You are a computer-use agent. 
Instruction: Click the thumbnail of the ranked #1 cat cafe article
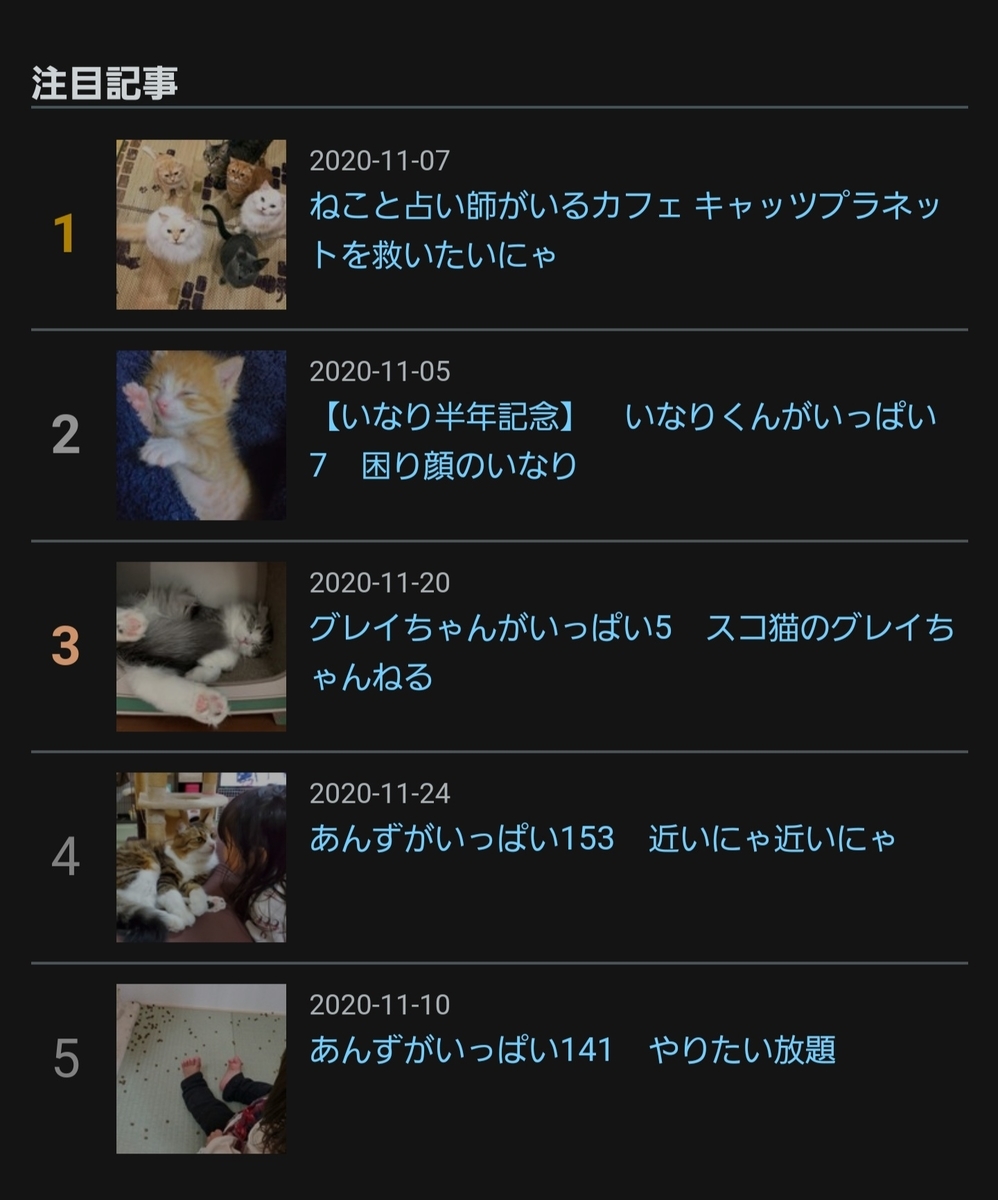[x=200, y=224]
